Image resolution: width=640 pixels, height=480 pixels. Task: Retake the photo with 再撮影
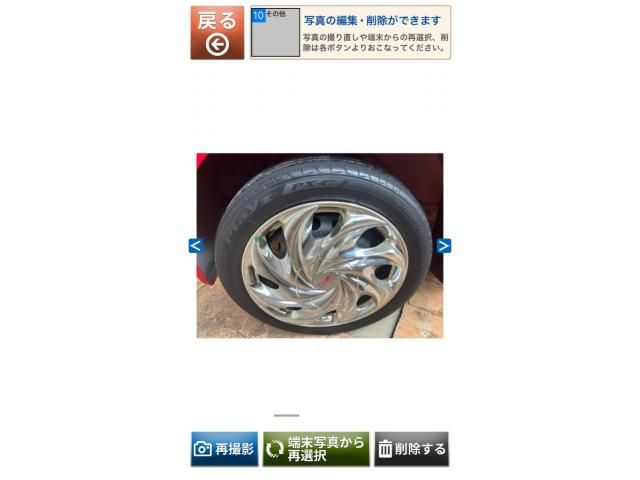[x=224, y=449]
